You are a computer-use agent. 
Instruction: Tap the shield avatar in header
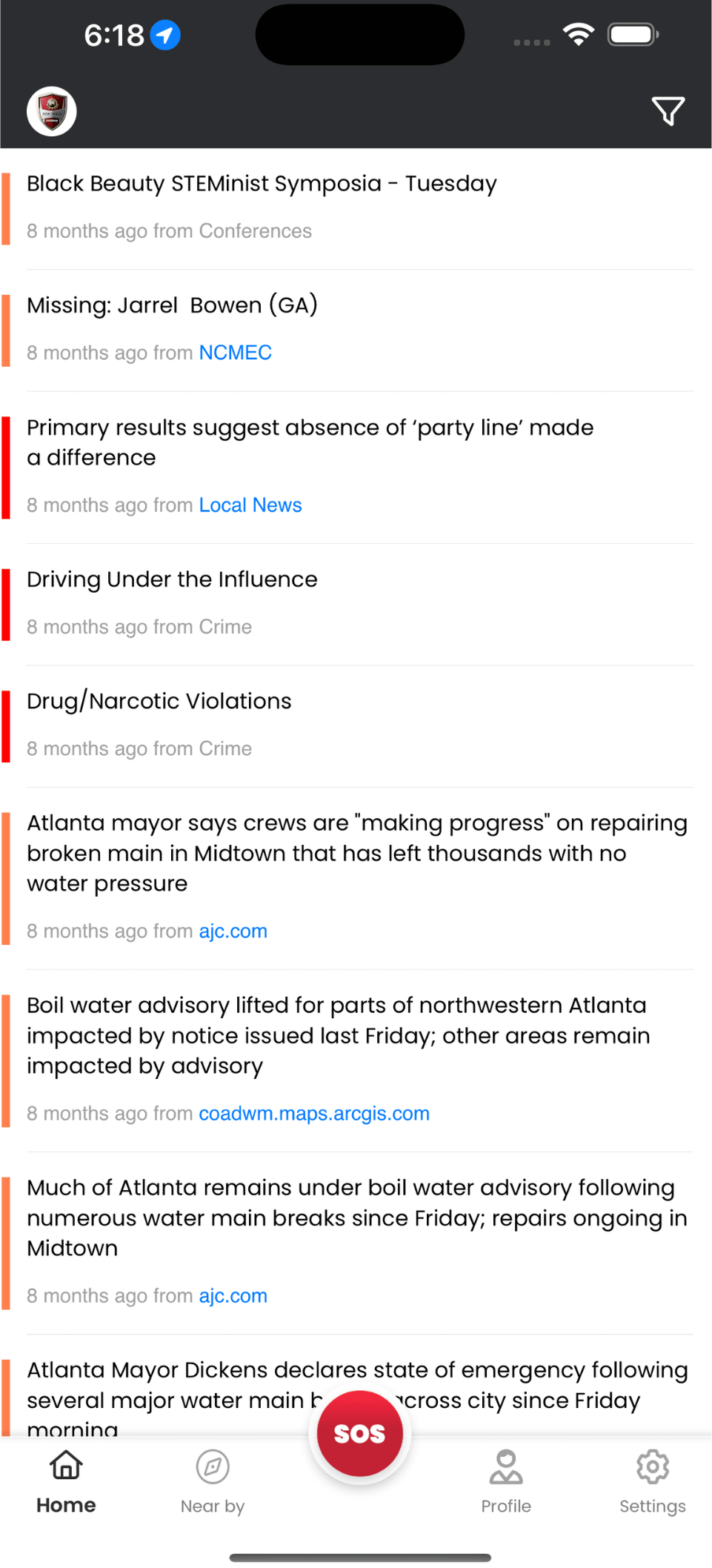52,111
